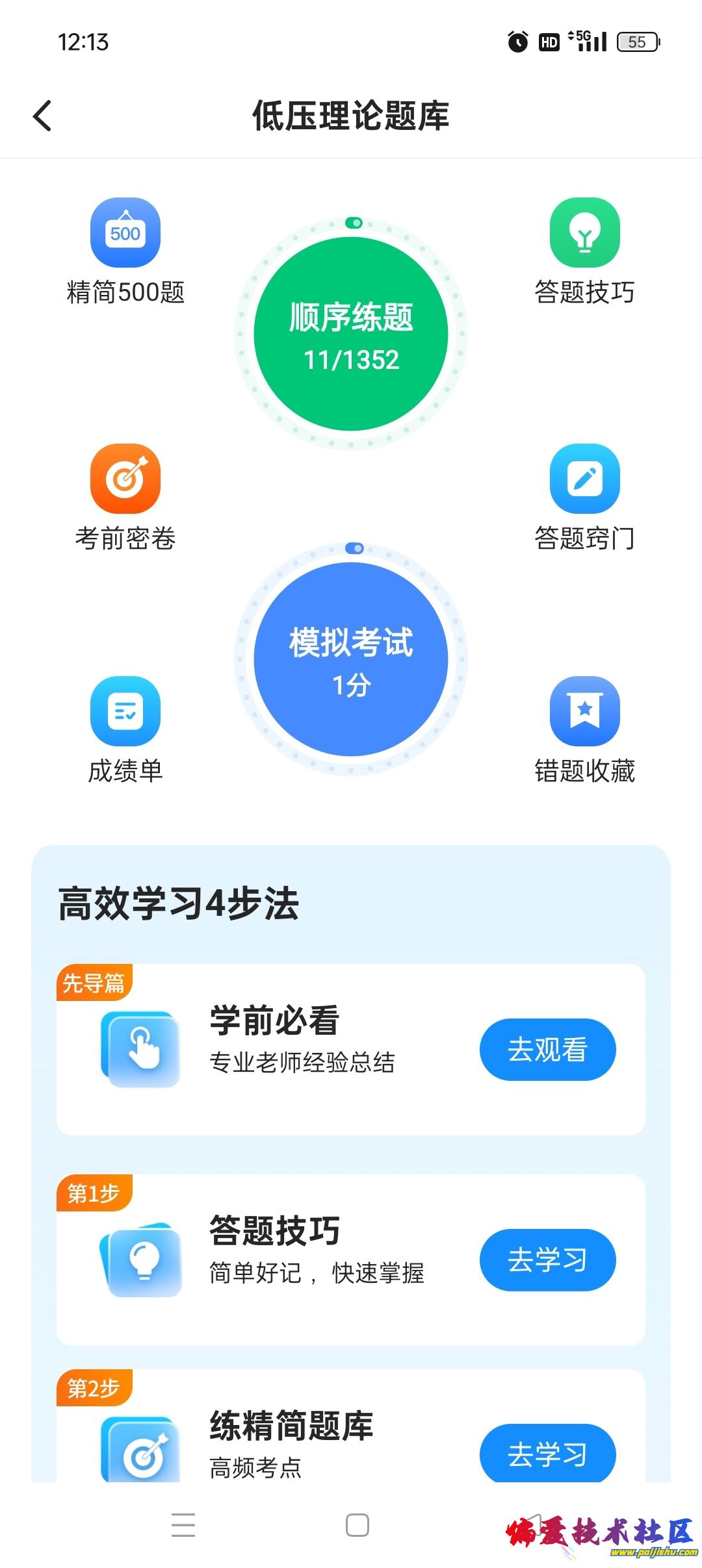702x1568 pixels.
Task: Go to system home screen
Action: click(x=357, y=1525)
